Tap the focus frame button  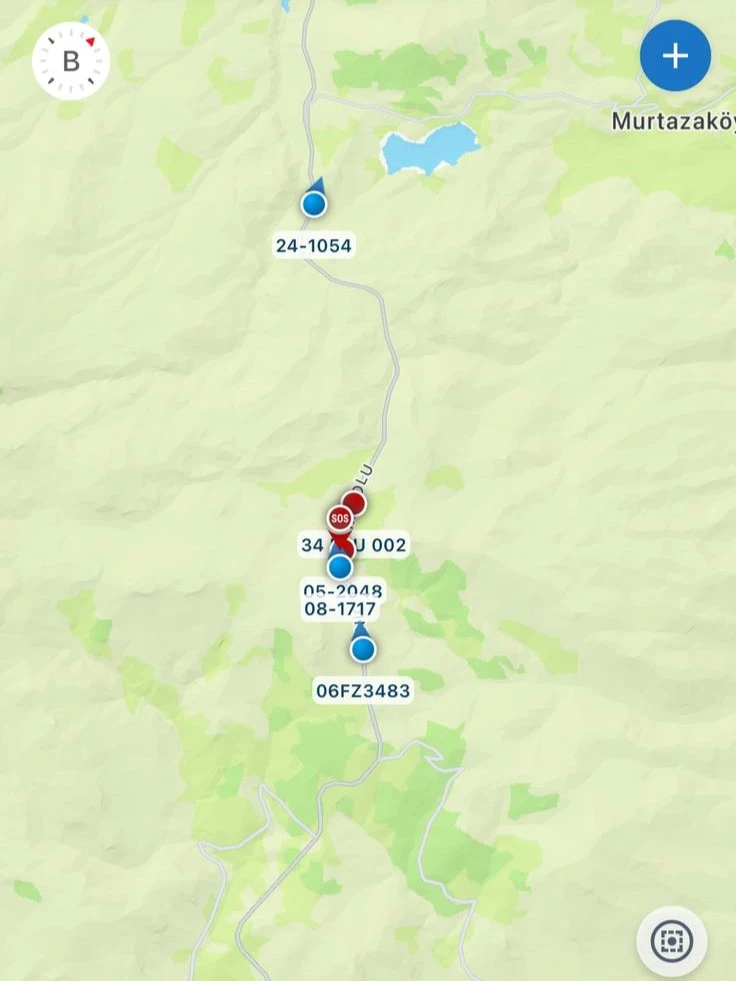click(671, 941)
